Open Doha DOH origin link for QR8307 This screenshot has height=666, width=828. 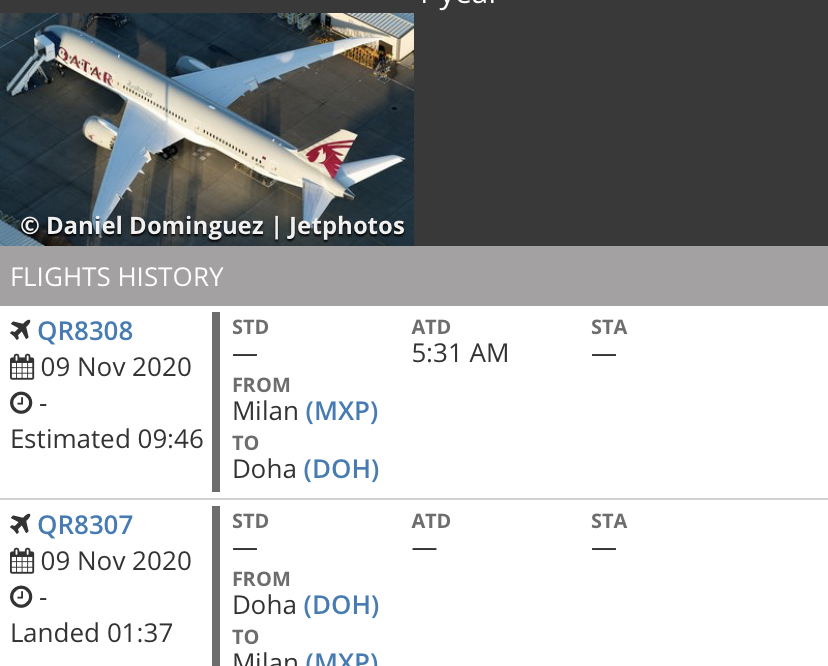[341, 605]
